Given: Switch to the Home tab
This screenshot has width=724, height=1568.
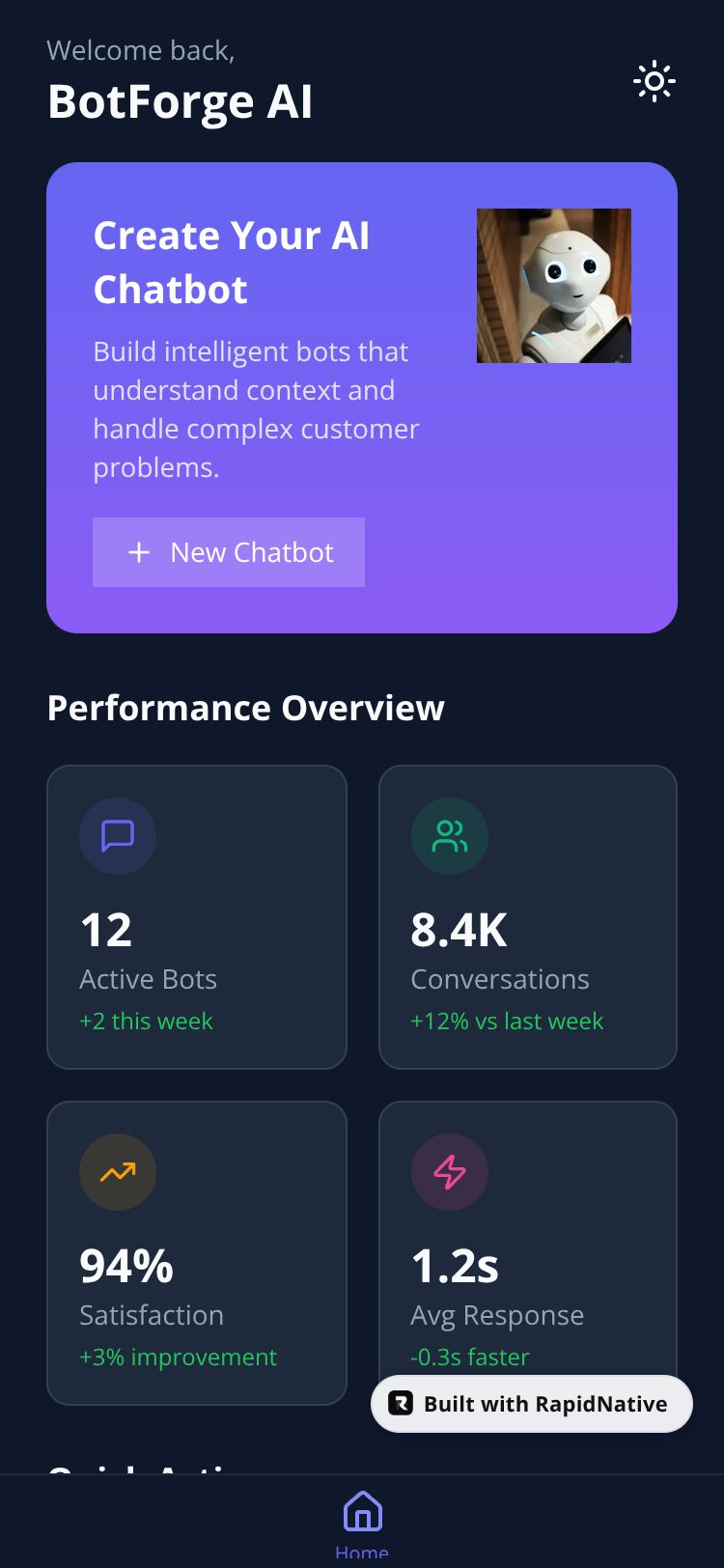Looking at the screenshot, I should pos(362,1522).
